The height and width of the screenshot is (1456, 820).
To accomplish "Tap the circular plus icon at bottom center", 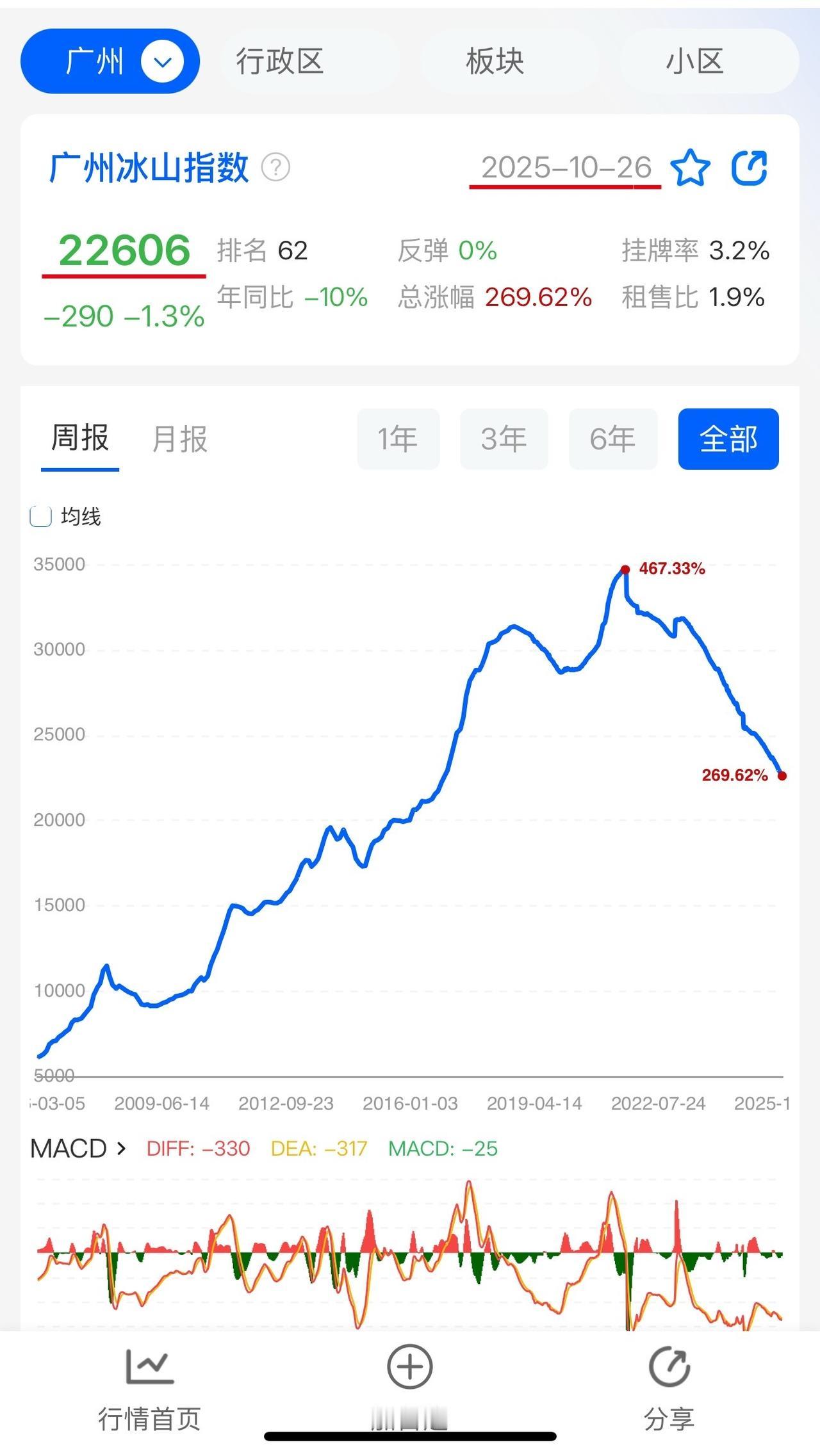I will [x=408, y=1367].
